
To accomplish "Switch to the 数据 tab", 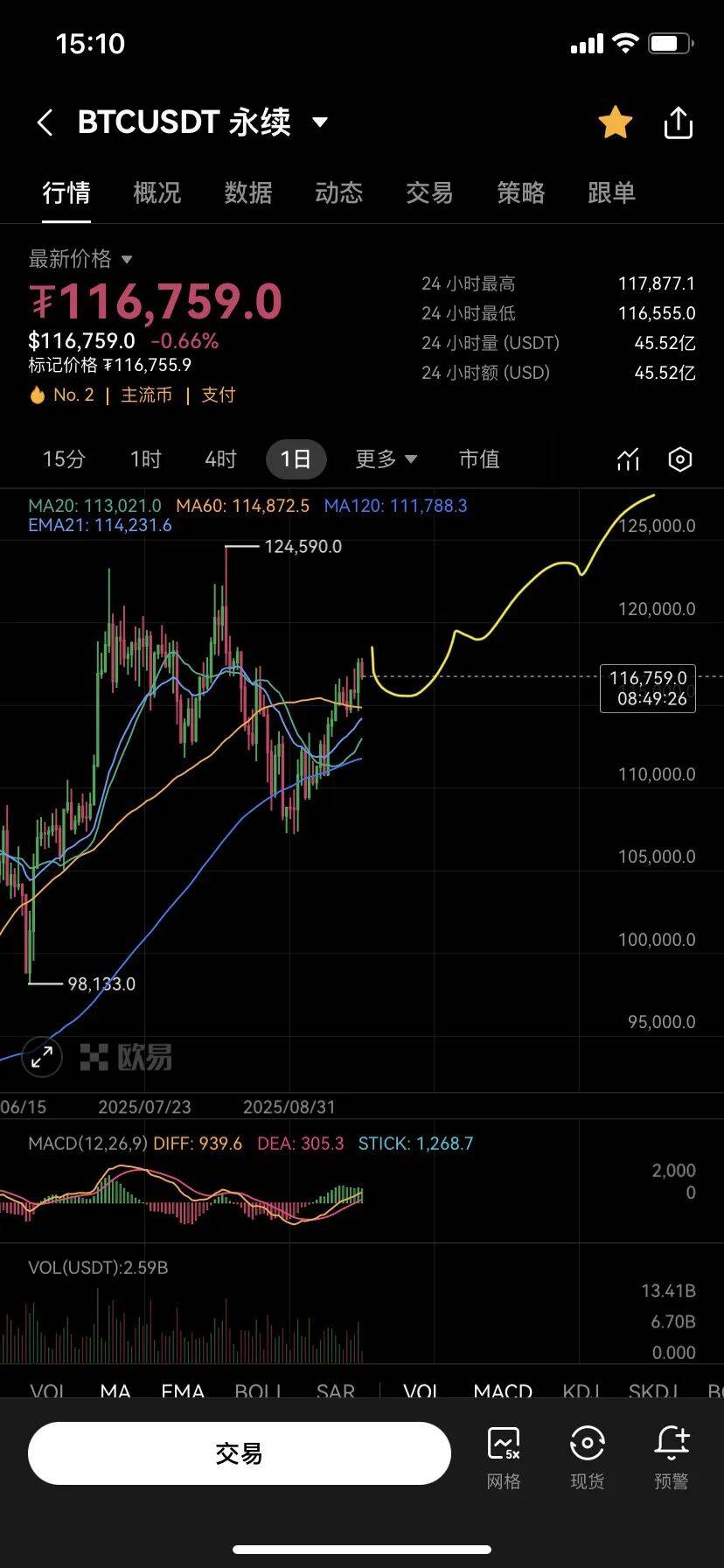I will [x=248, y=192].
